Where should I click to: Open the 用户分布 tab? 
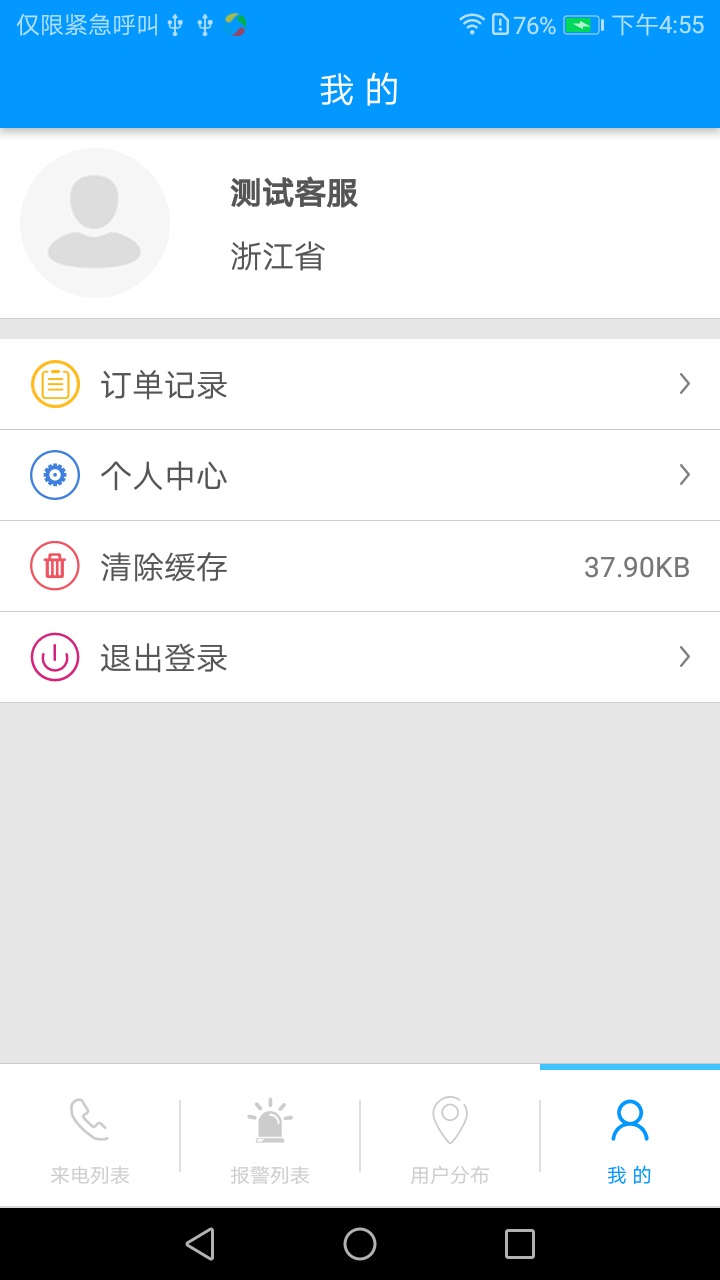click(449, 1137)
